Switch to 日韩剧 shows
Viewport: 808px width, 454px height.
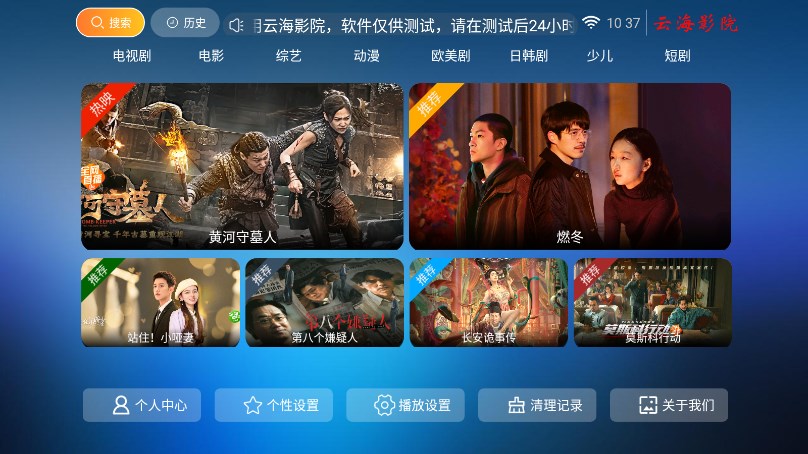(x=528, y=56)
